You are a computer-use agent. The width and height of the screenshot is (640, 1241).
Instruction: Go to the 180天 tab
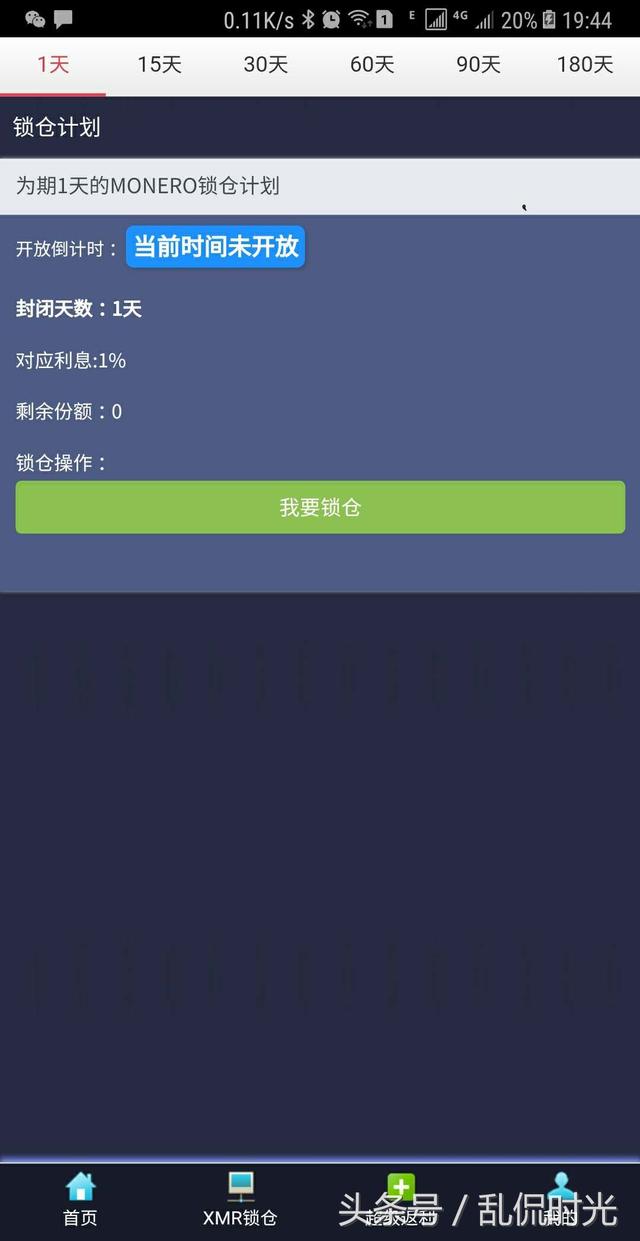pyautogui.click(x=585, y=66)
